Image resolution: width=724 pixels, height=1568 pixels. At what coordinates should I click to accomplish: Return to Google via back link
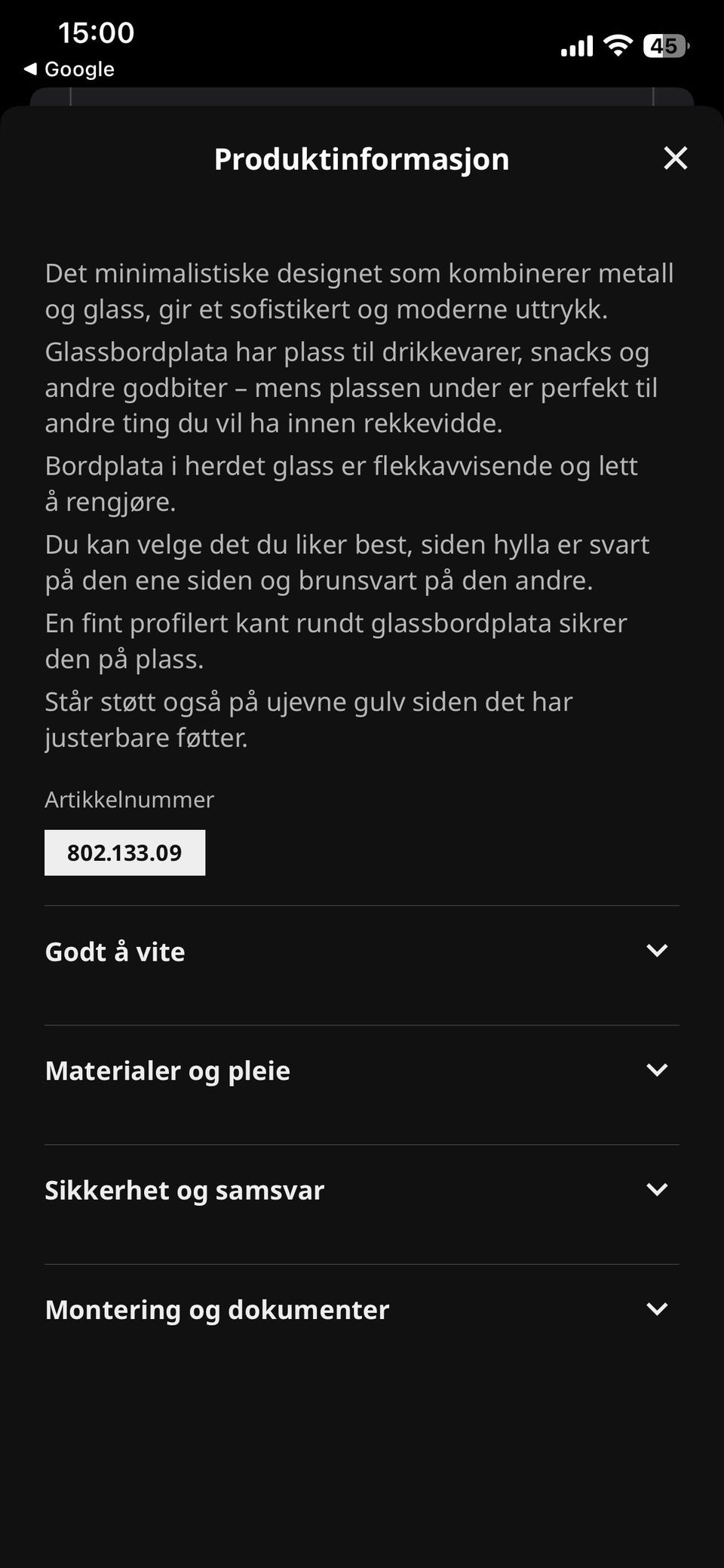click(70, 69)
